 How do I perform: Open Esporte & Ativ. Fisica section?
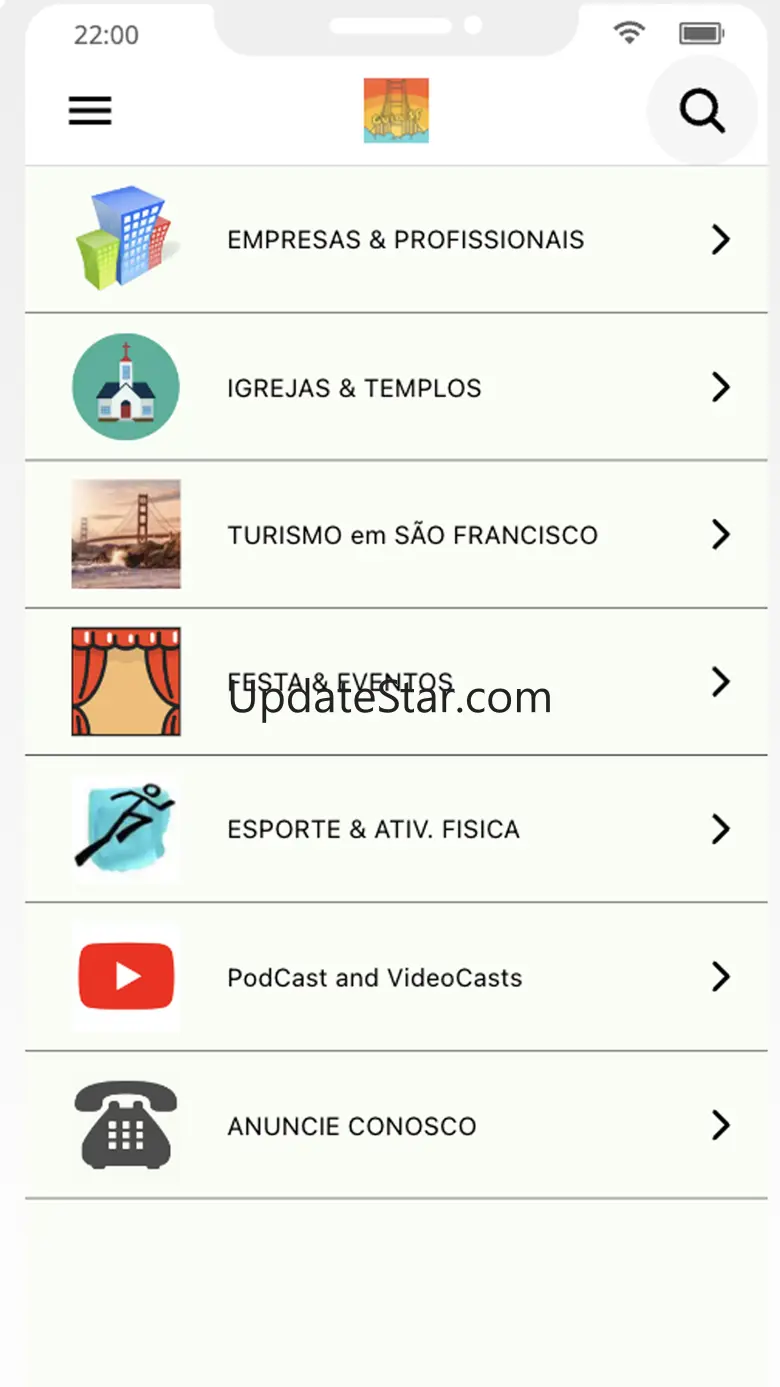(x=373, y=830)
